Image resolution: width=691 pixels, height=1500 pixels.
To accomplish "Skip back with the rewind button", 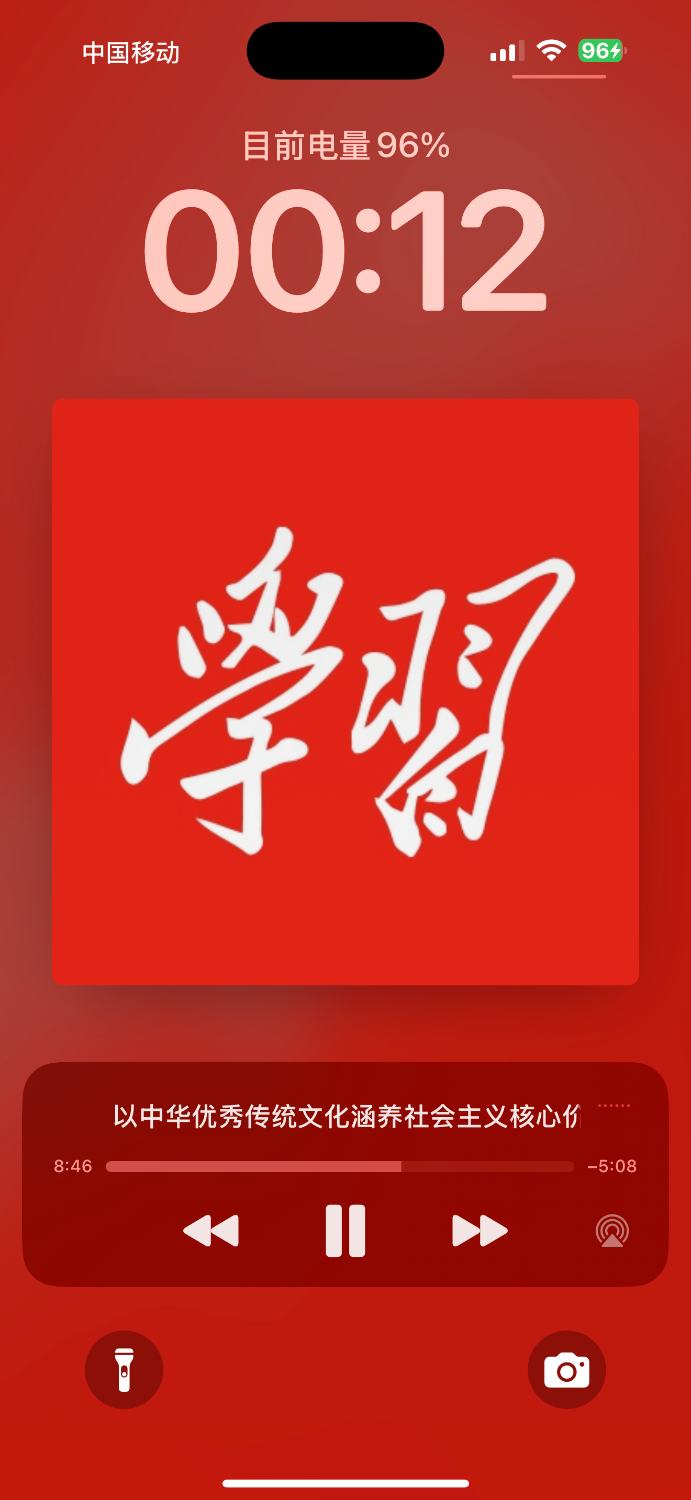I will coord(211,1230).
